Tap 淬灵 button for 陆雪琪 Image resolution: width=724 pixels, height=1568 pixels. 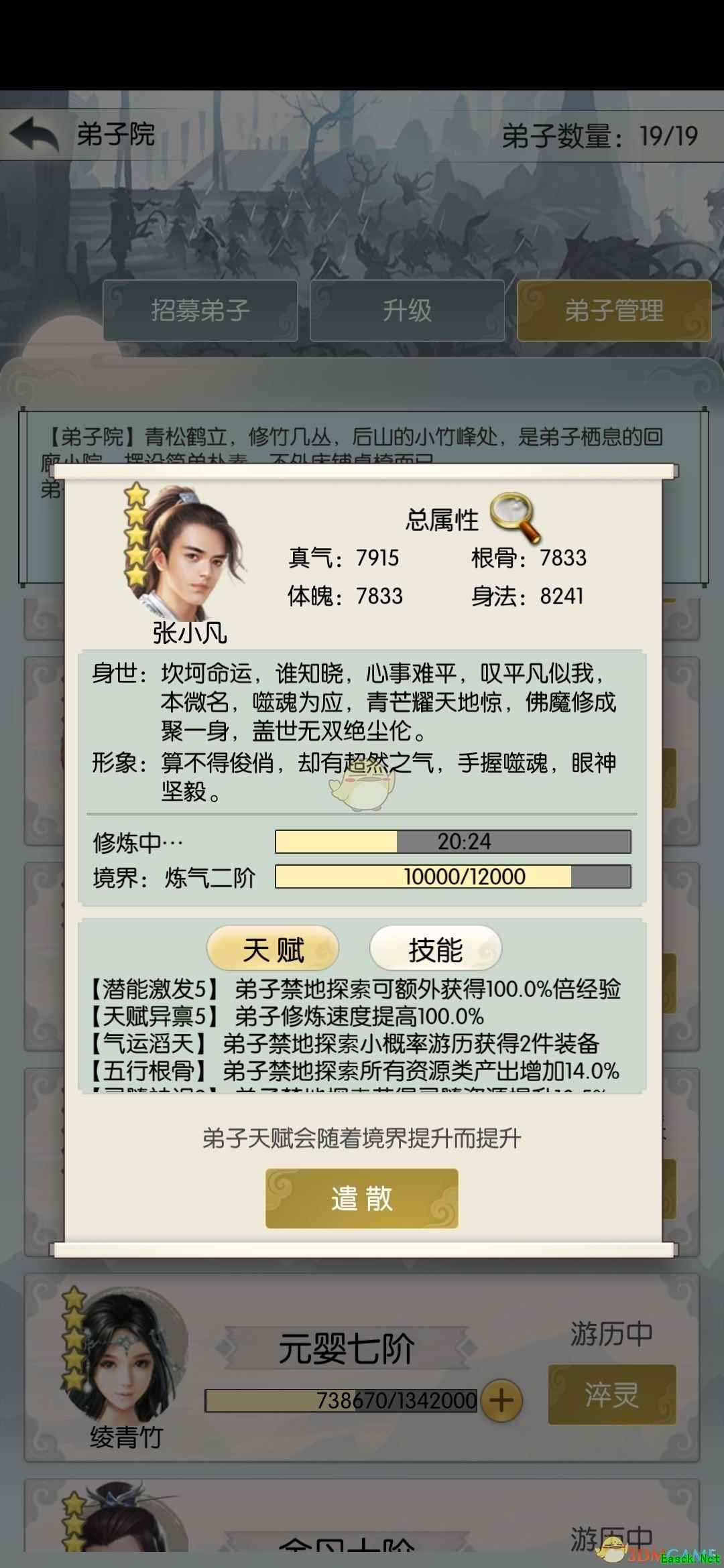pos(611,1394)
